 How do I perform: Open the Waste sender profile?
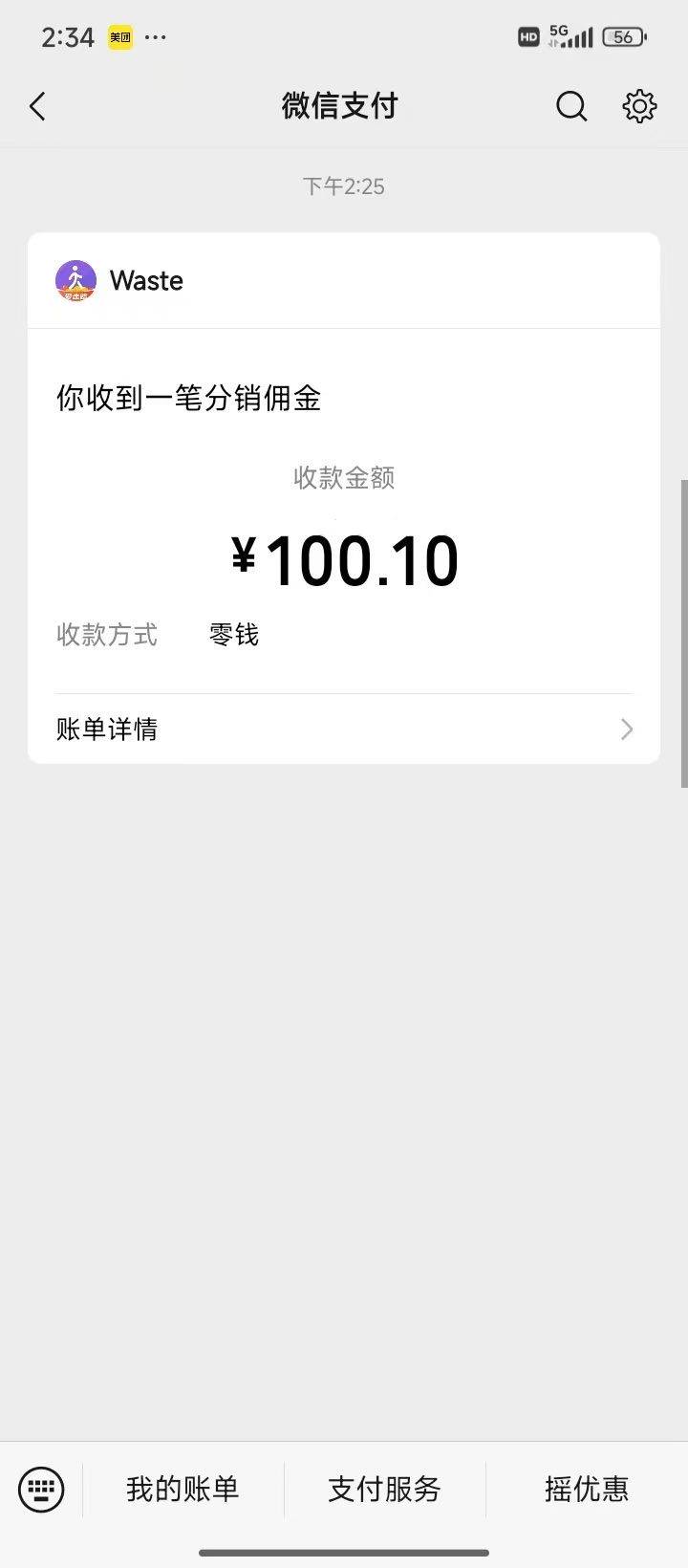point(119,281)
